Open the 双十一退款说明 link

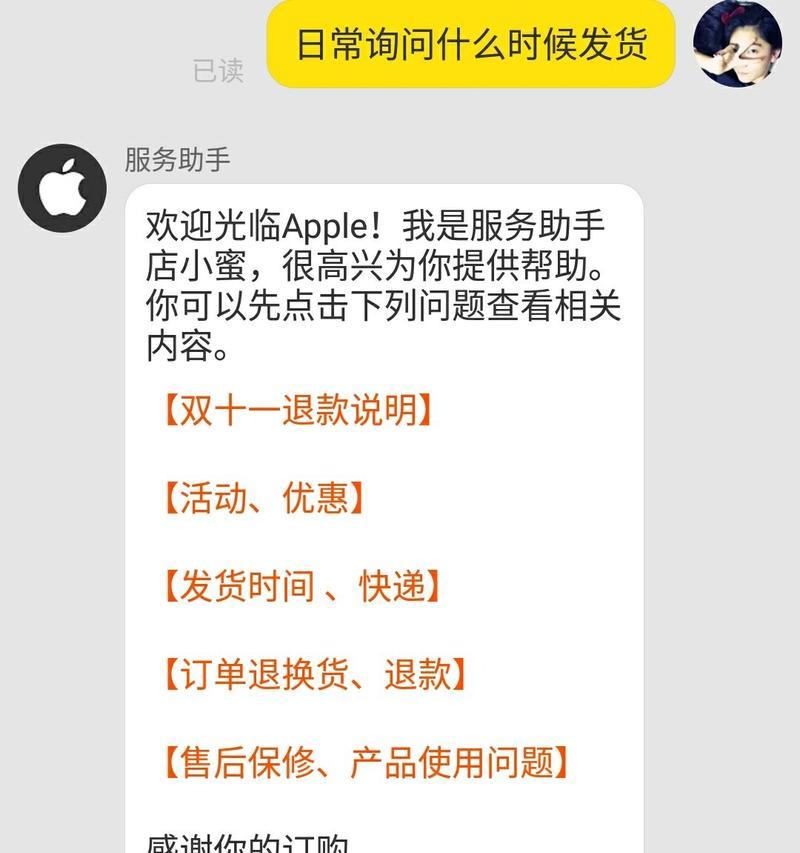coord(297,410)
